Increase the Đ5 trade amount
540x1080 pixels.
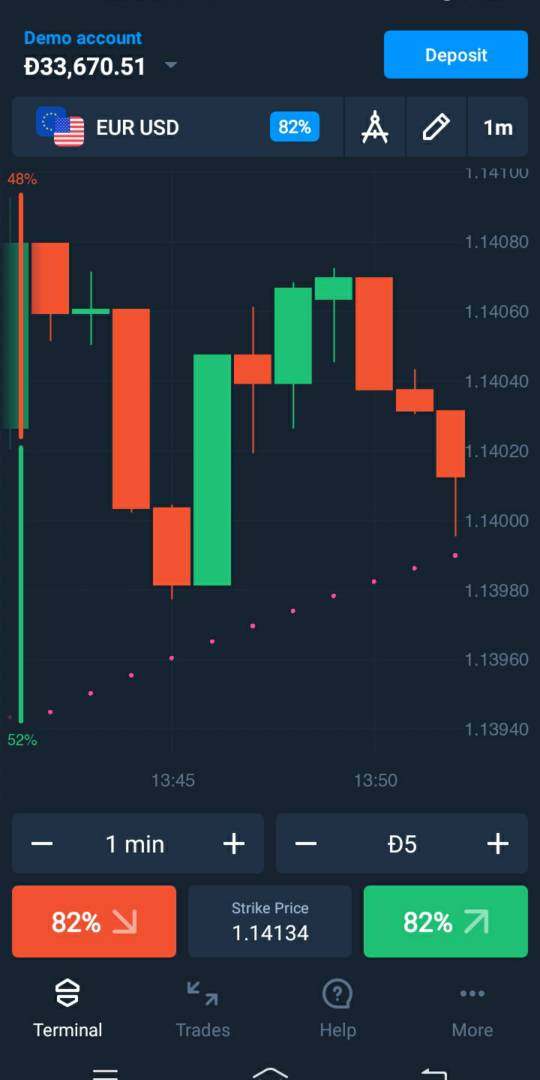[x=497, y=844]
